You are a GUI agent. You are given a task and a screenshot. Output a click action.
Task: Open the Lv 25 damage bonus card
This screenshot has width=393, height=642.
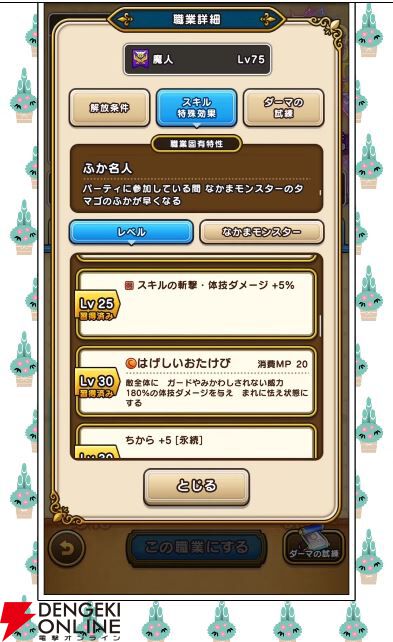196,304
